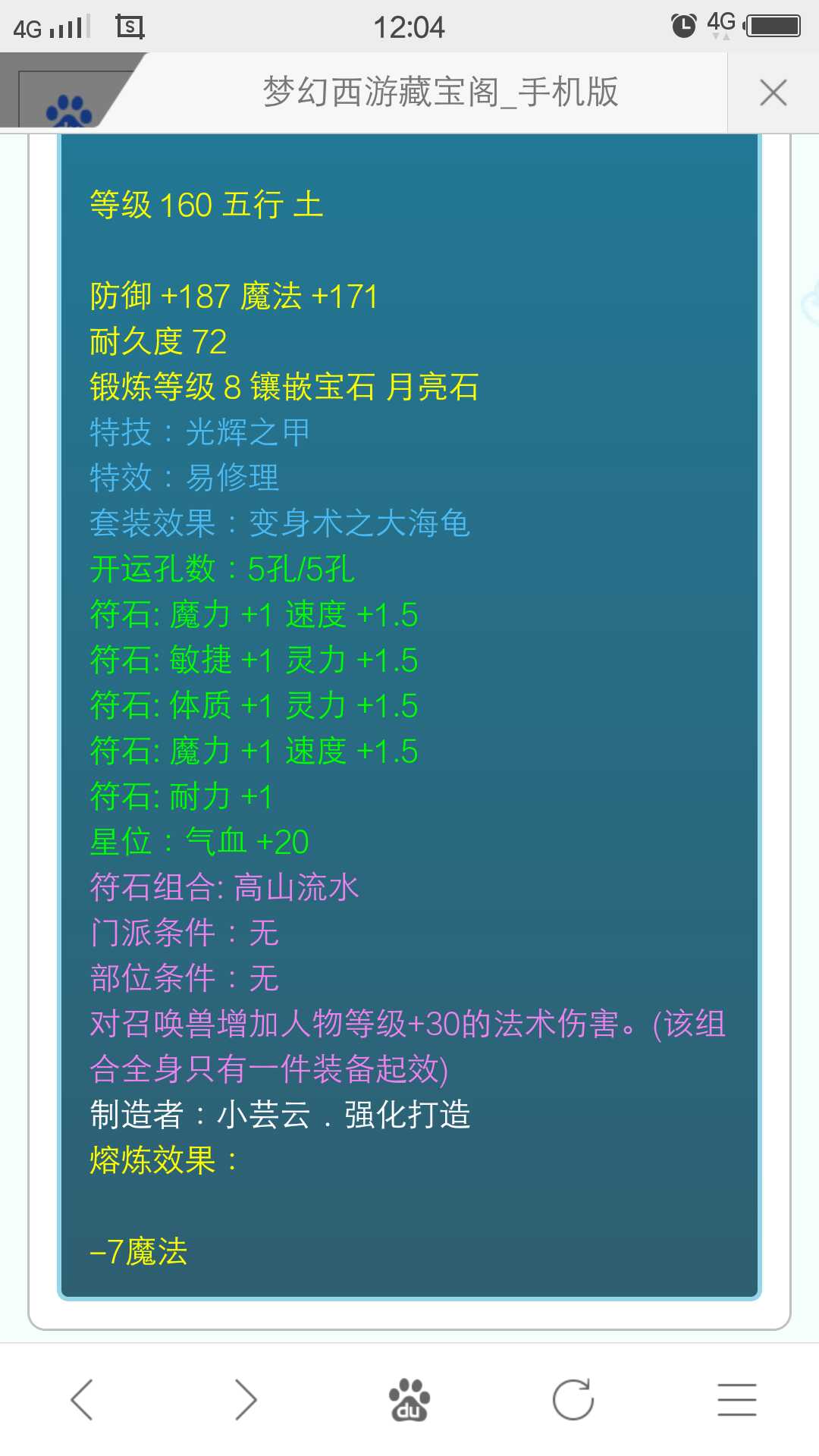The width and height of the screenshot is (819, 1456).
Task: Open the browser menu
Action: [x=737, y=1399]
